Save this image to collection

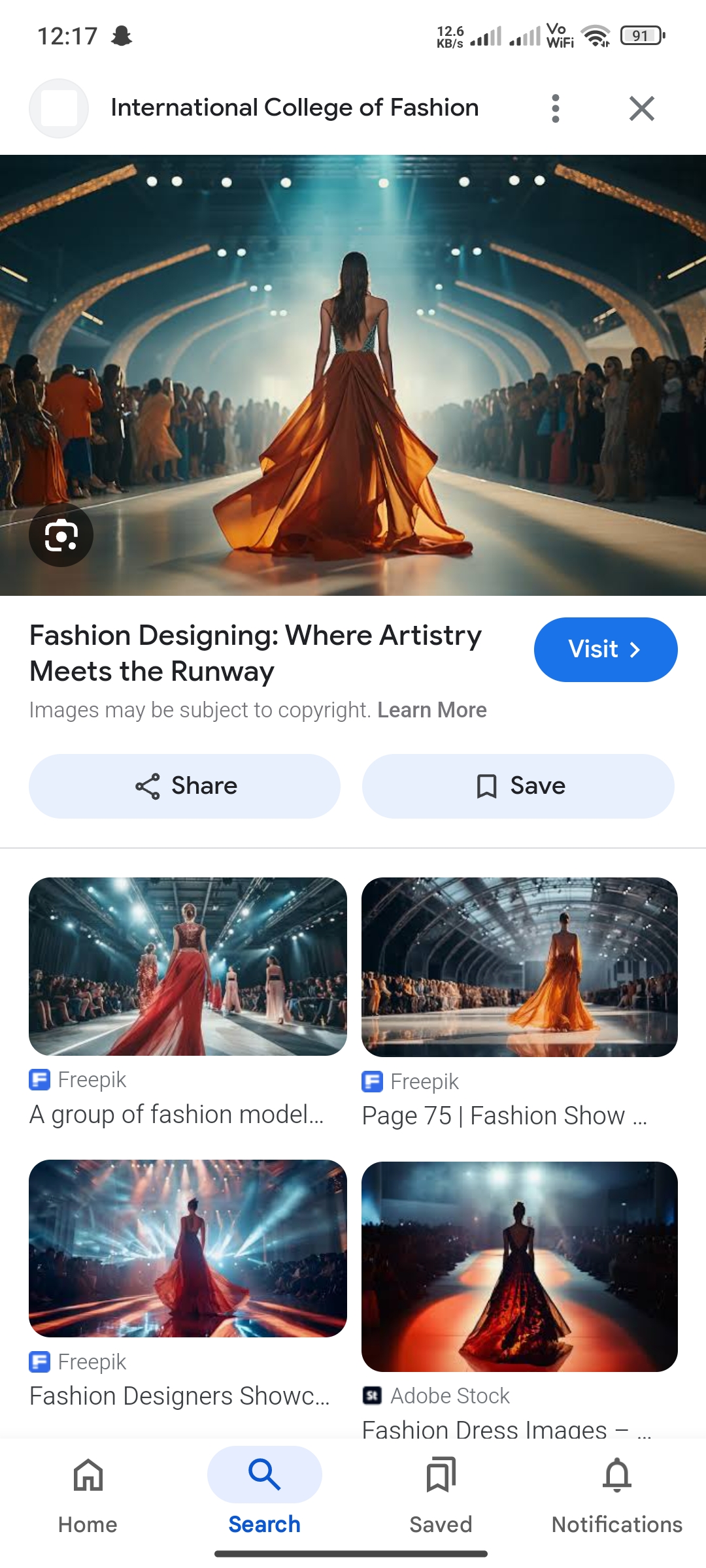pyautogui.click(x=518, y=786)
